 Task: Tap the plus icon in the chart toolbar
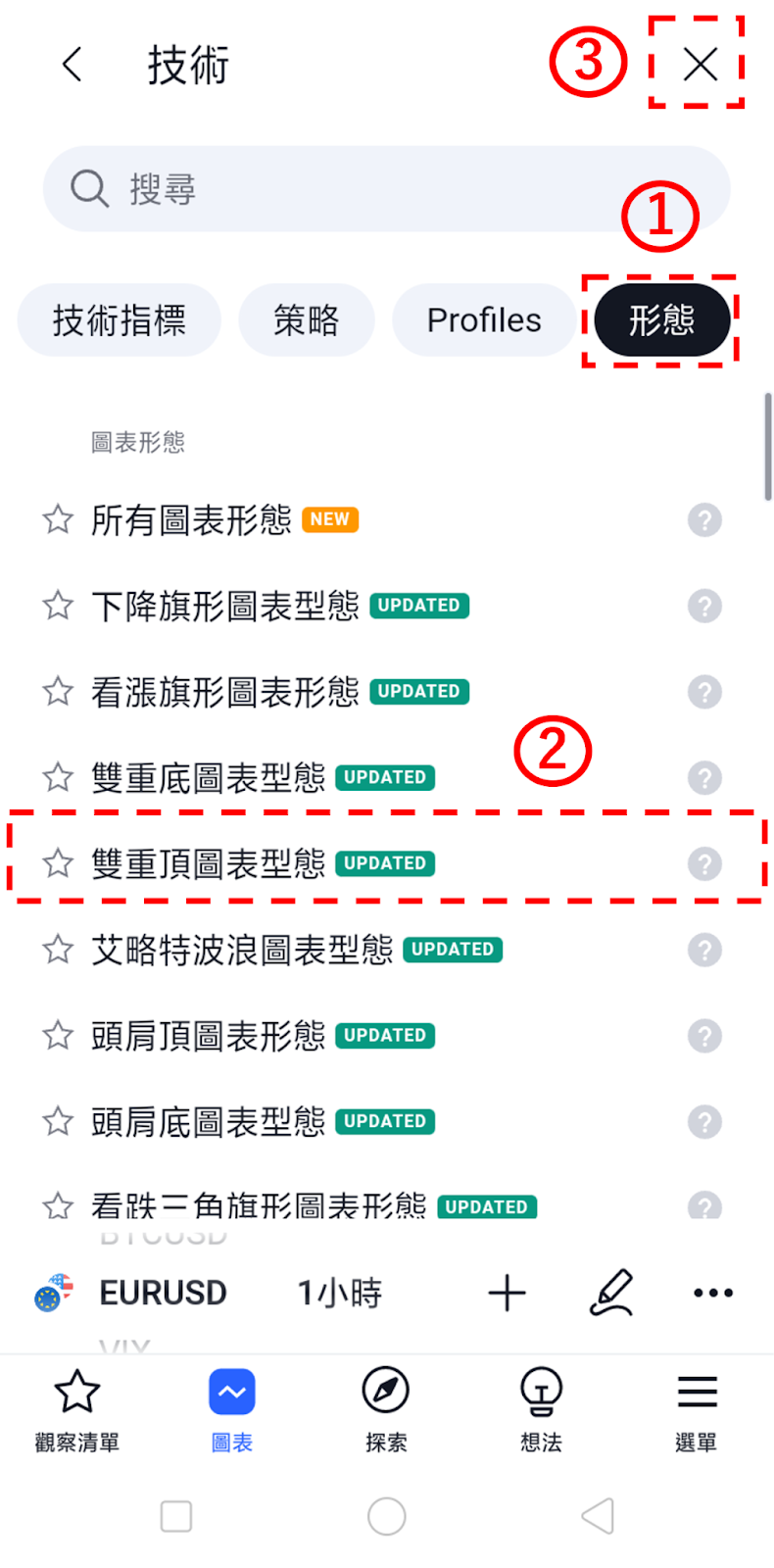coord(508,1293)
